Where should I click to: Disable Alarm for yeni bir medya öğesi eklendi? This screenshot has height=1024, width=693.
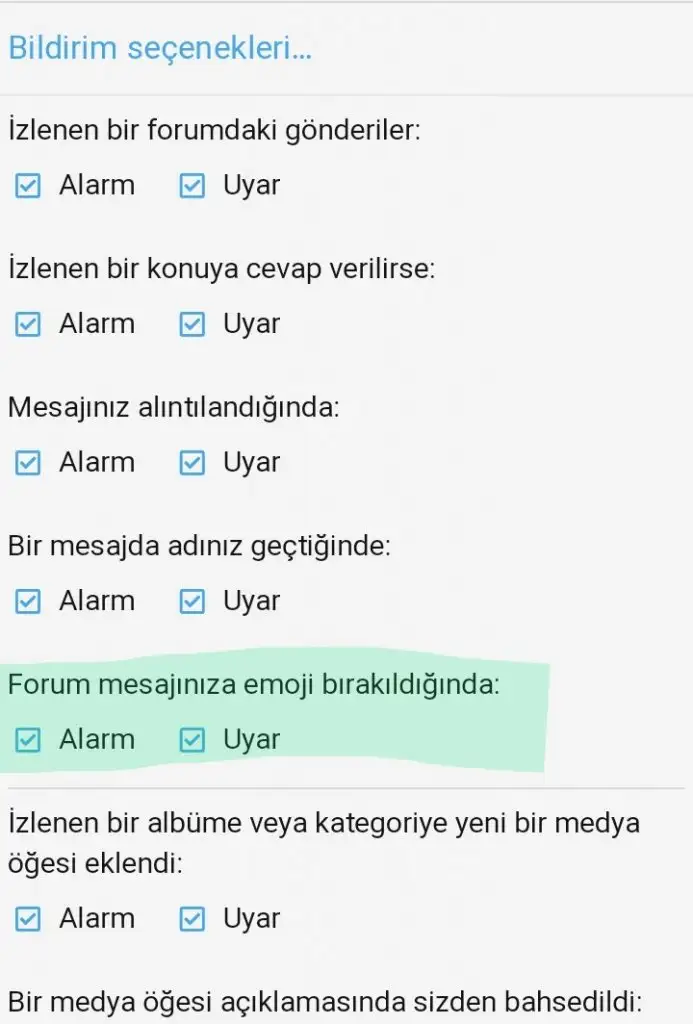(x=28, y=919)
